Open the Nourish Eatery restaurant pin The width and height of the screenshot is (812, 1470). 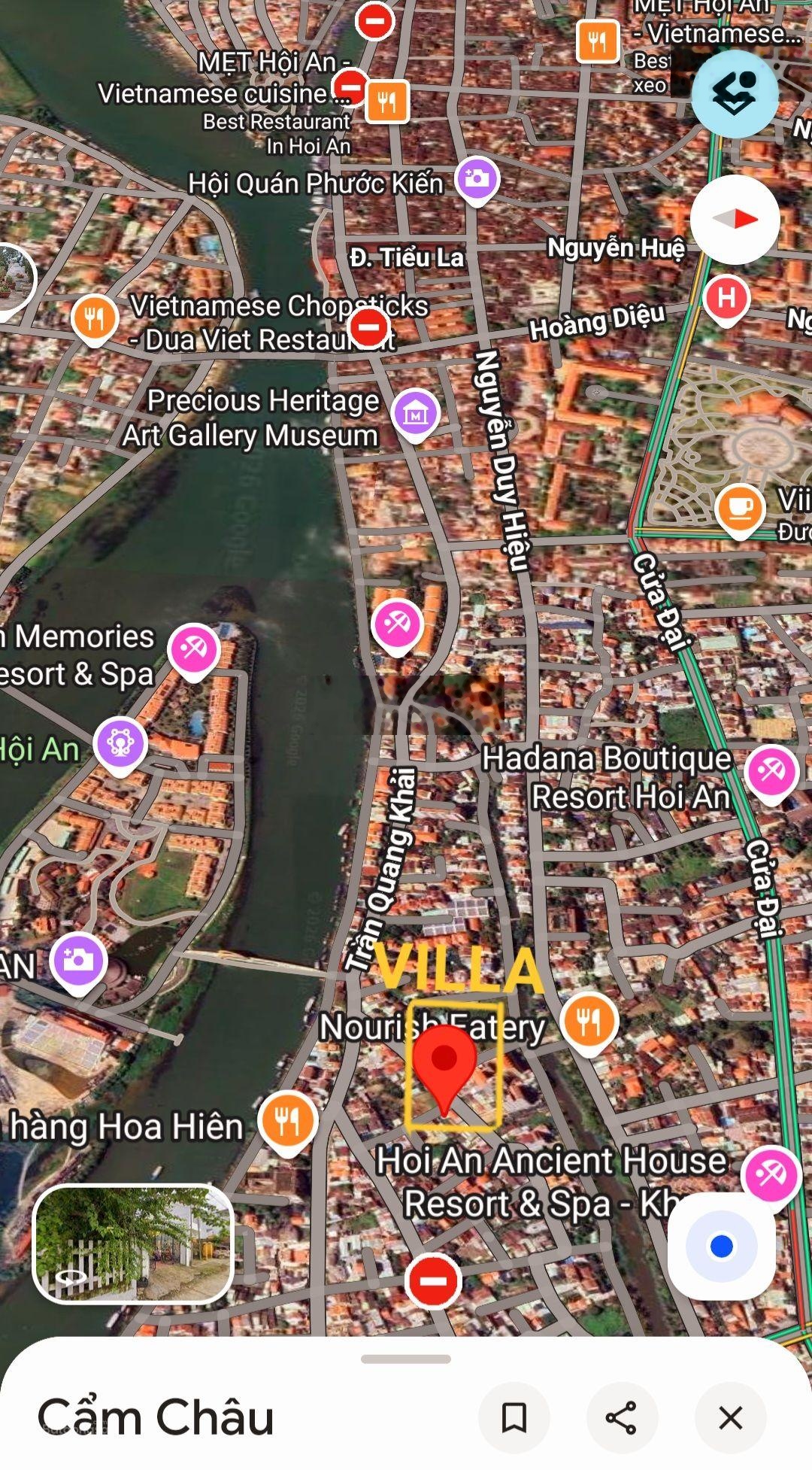click(589, 1022)
